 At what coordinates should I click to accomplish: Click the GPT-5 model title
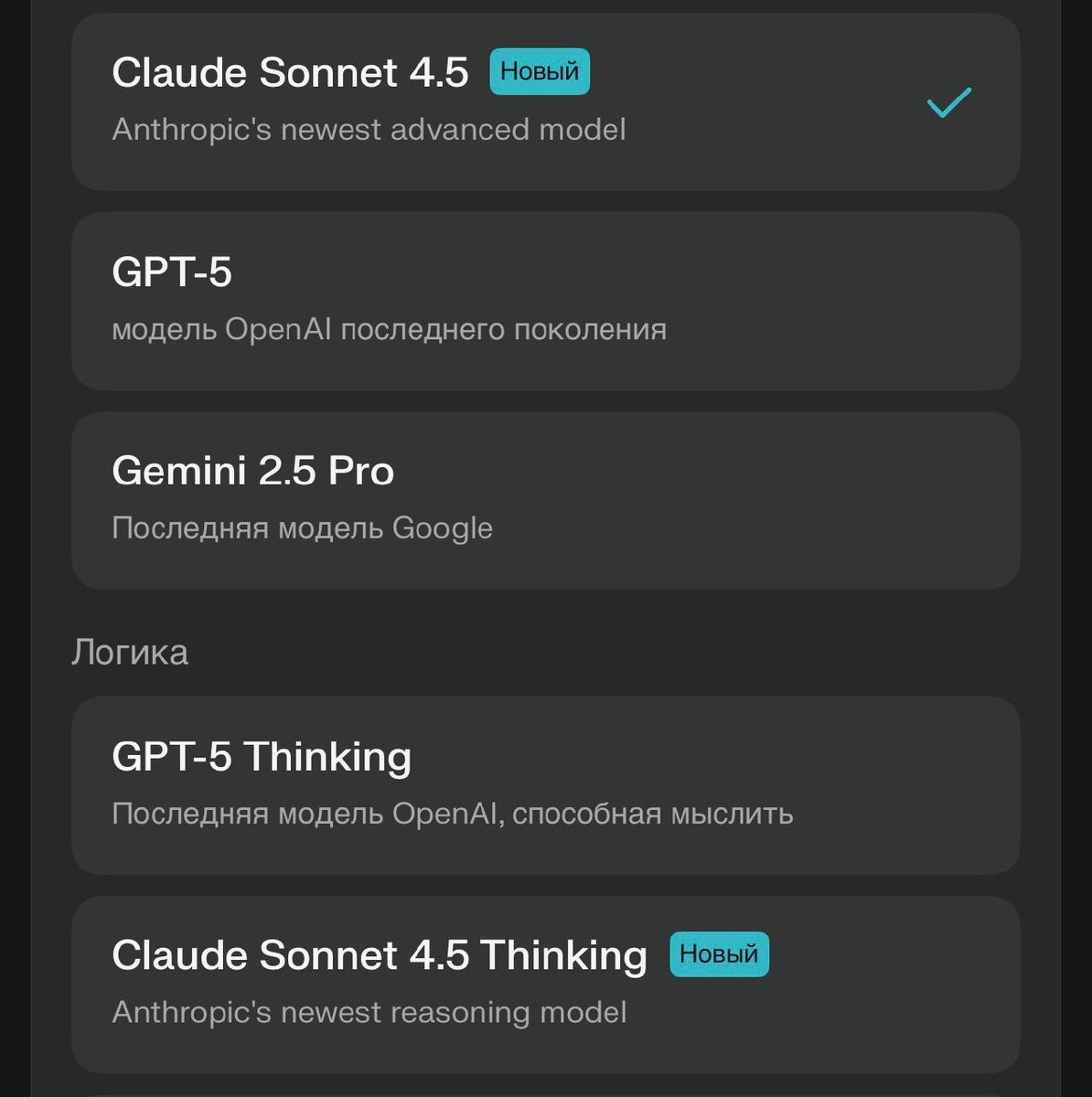pos(172,271)
